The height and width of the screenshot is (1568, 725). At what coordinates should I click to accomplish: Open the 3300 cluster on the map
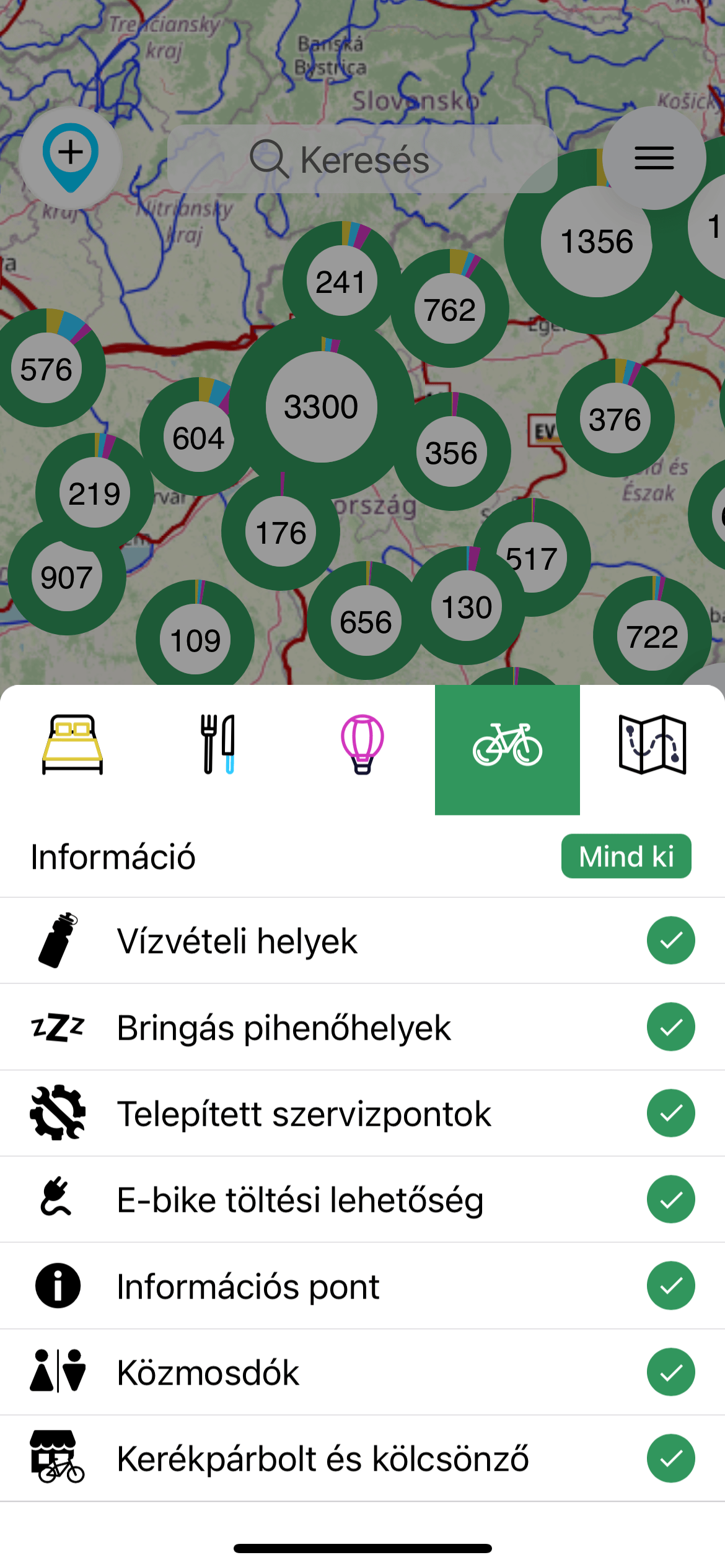click(321, 407)
